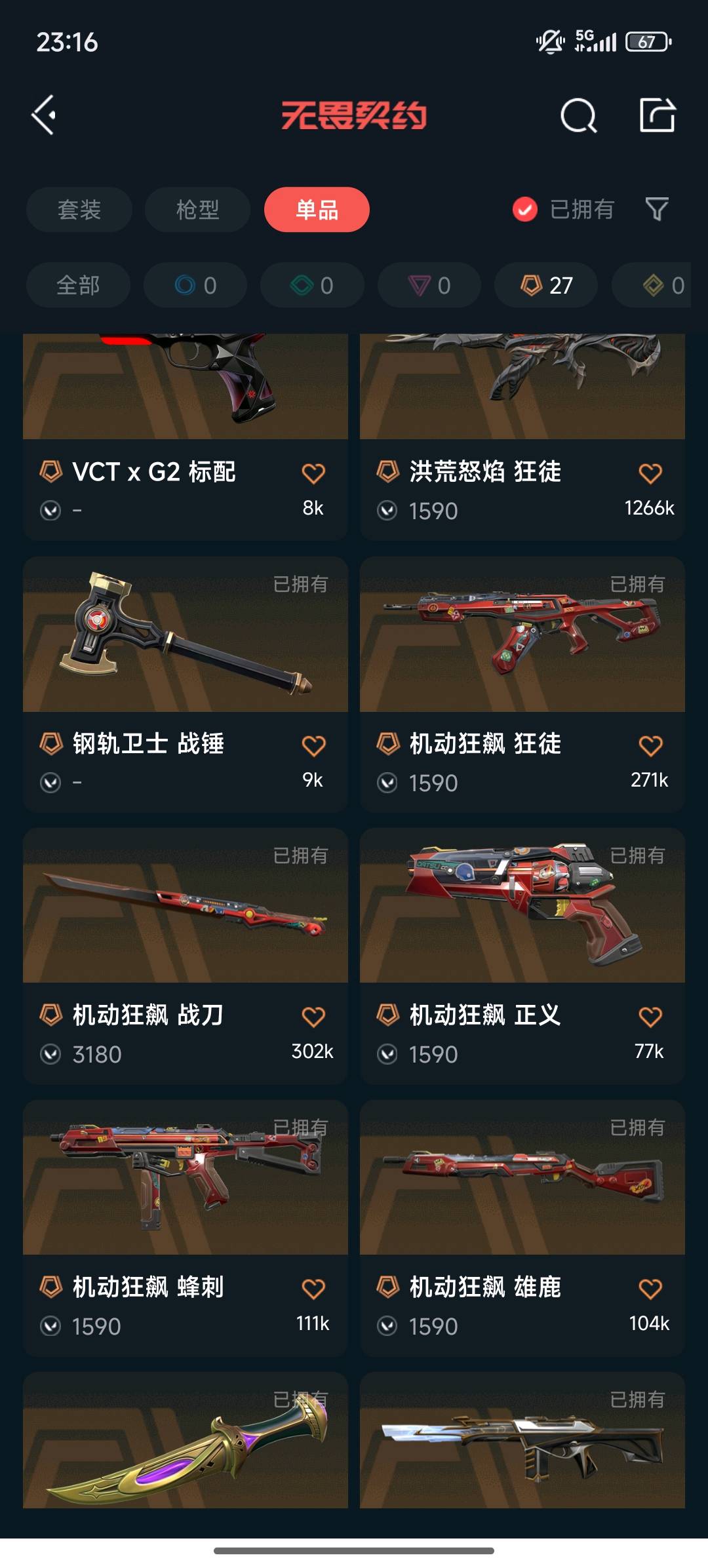This screenshot has height=1568, width=708.
Task: Open the 机动狂飙 蜂刺 card
Action: [x=186, y=1228]
